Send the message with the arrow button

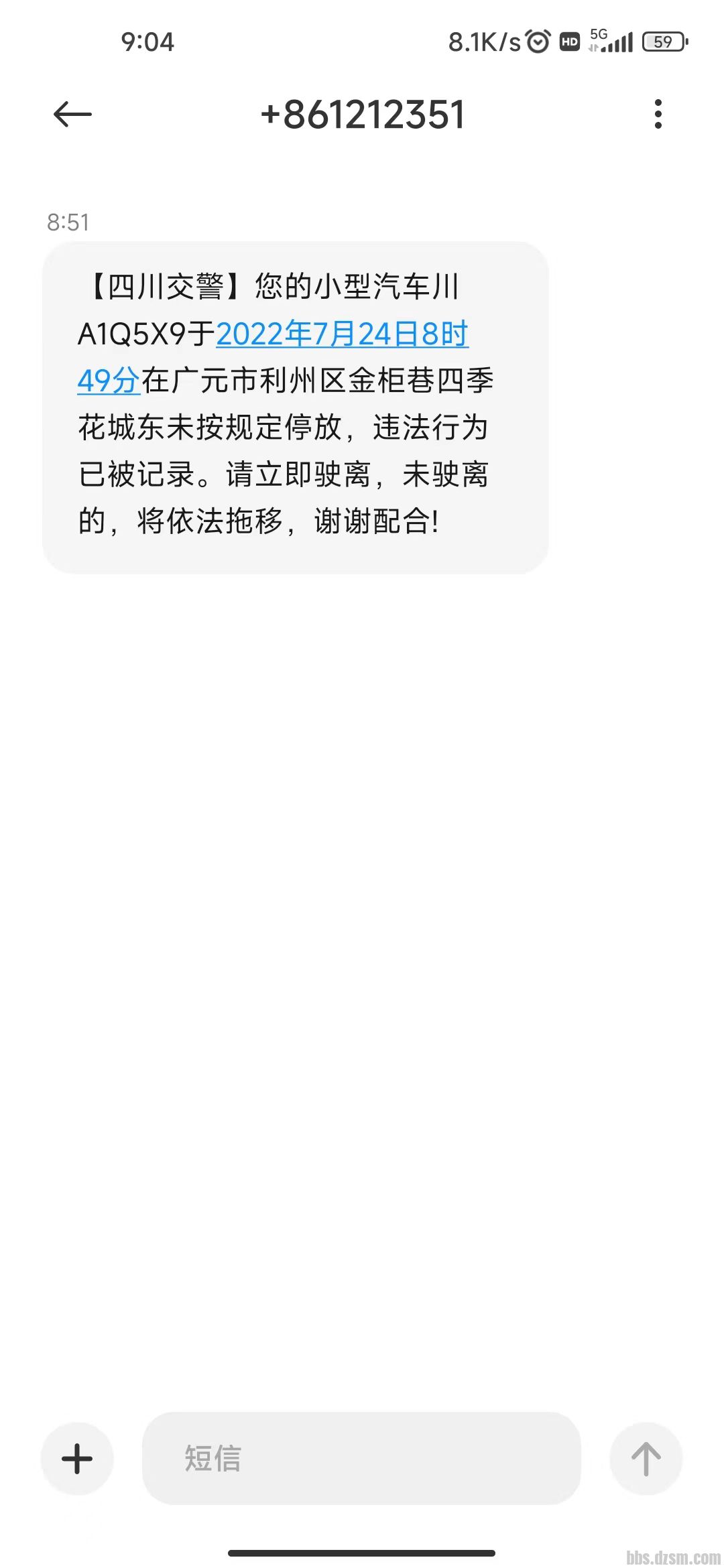click(646, 1458)
